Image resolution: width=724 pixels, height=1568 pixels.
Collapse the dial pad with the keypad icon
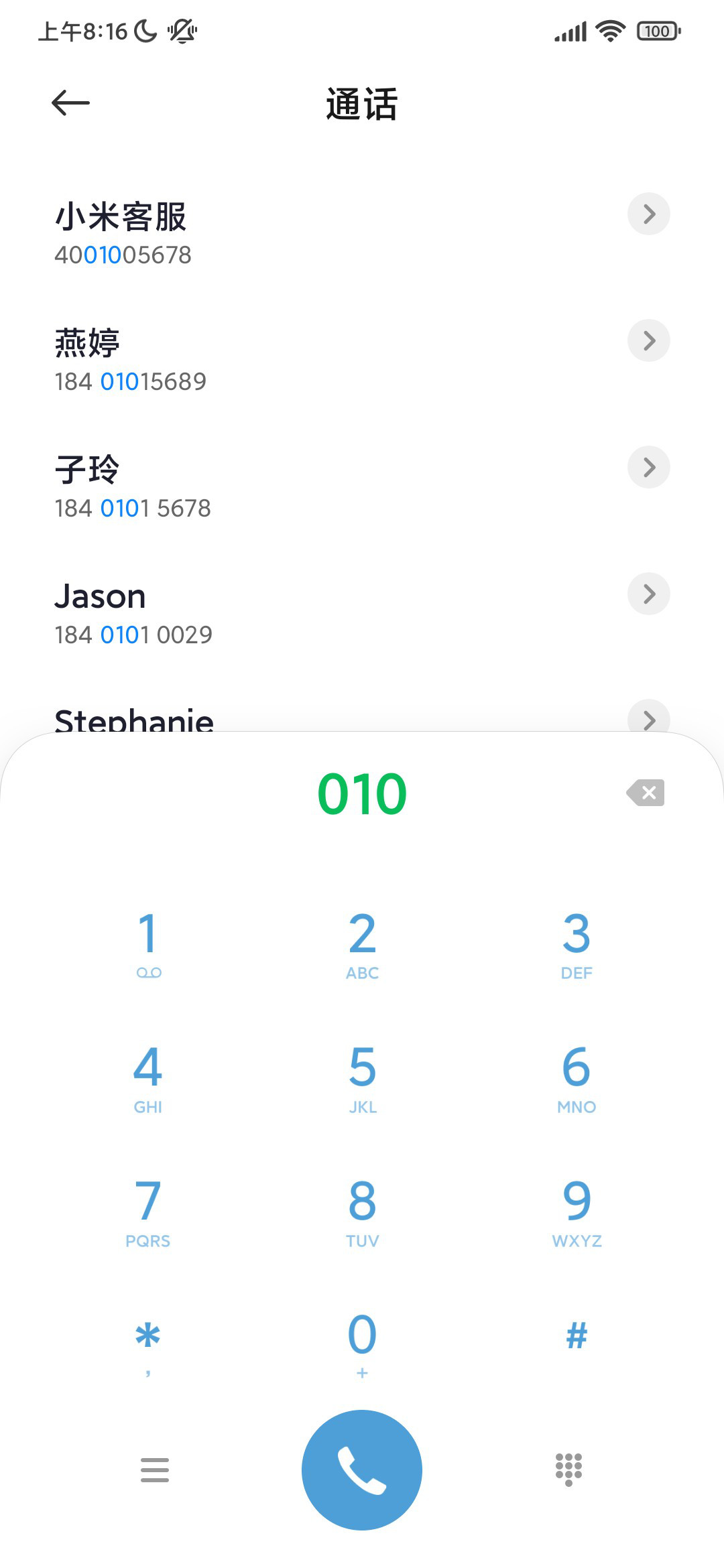(568, 1469)
